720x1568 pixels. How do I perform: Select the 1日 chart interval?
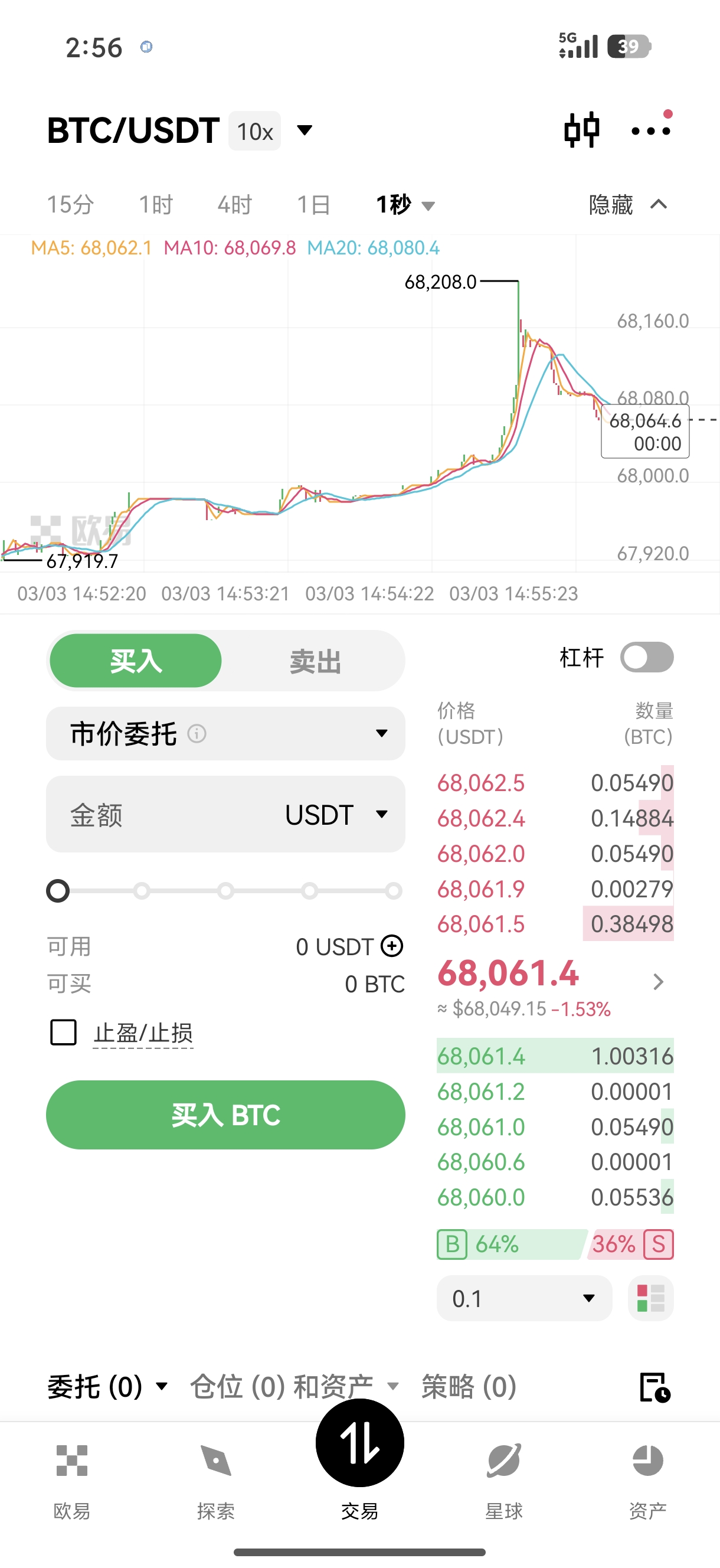pos(313,204)
